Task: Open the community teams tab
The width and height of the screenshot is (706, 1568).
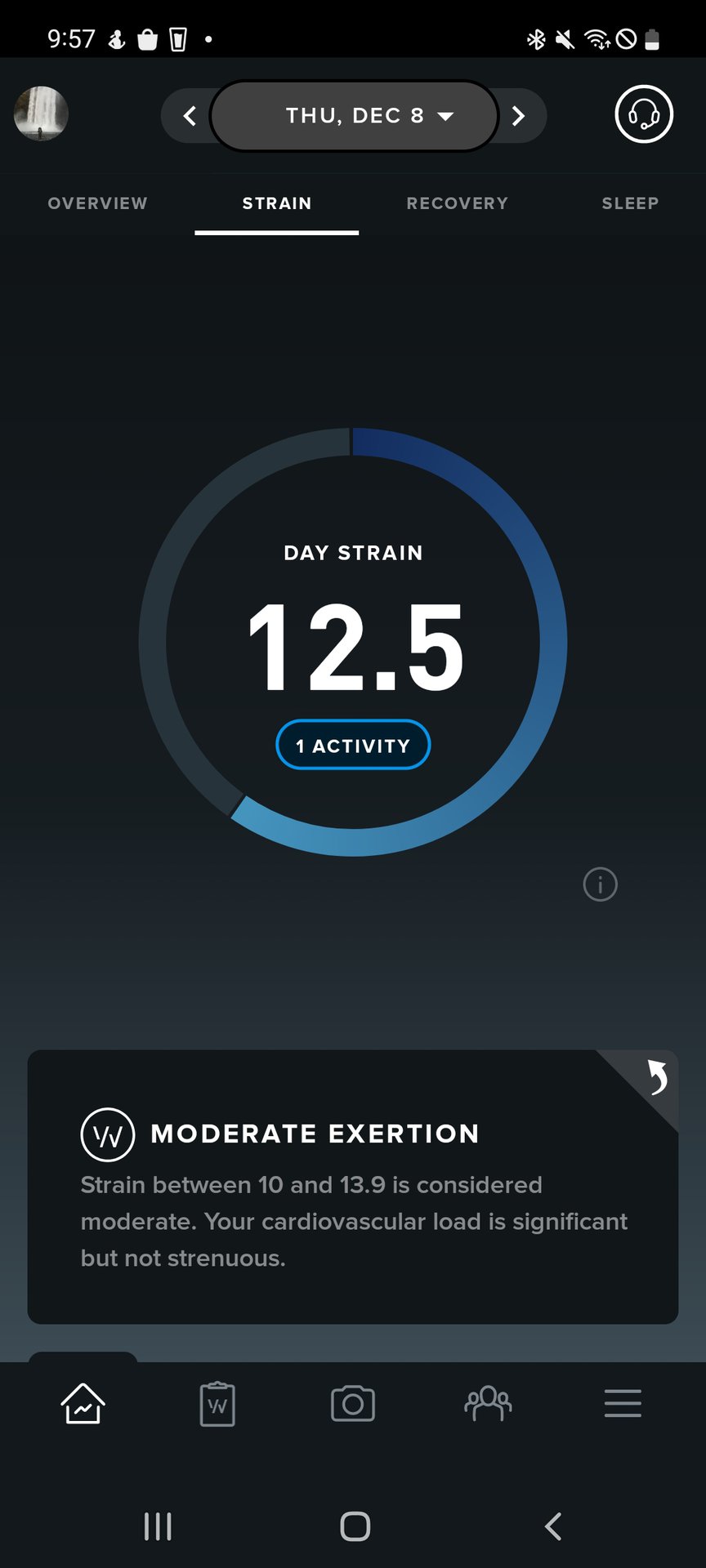Action: tap(488, 1404)
